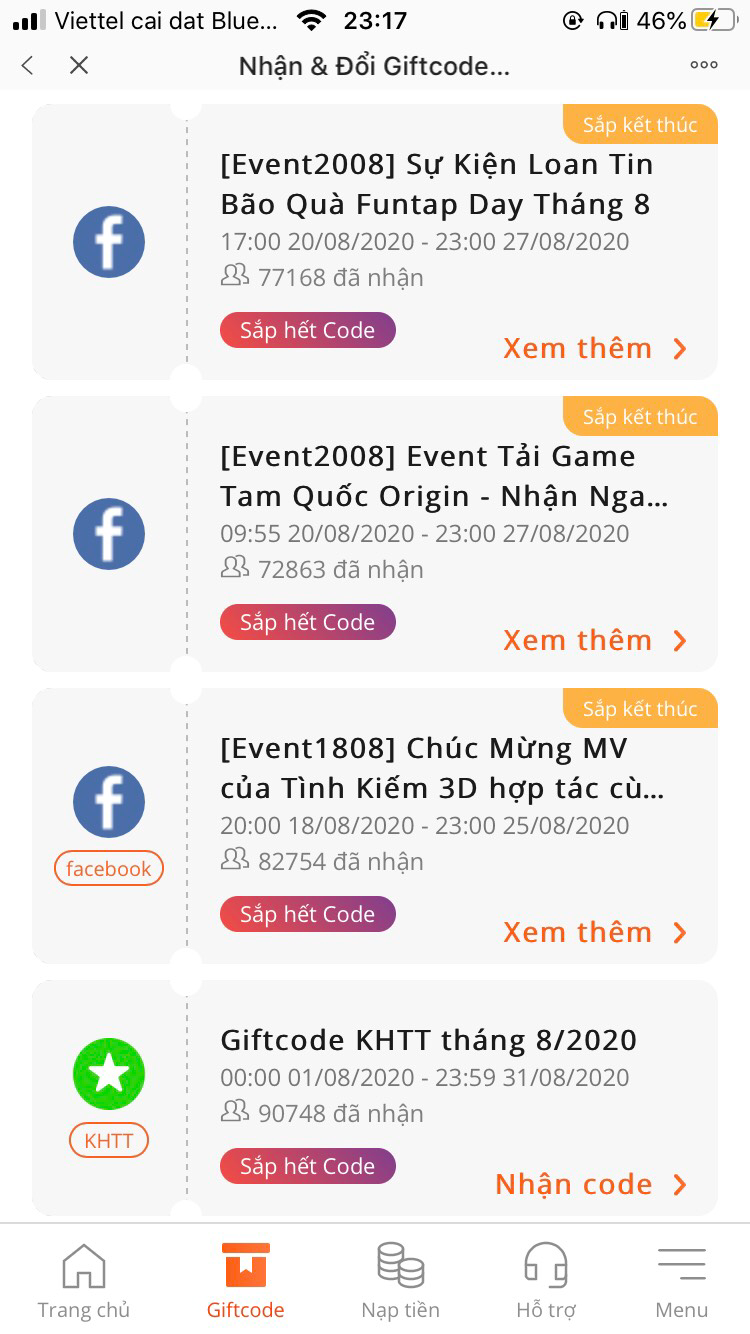Switch to the Trang chủ tab
This screenshot has width=750, height=1334.
84,1280
